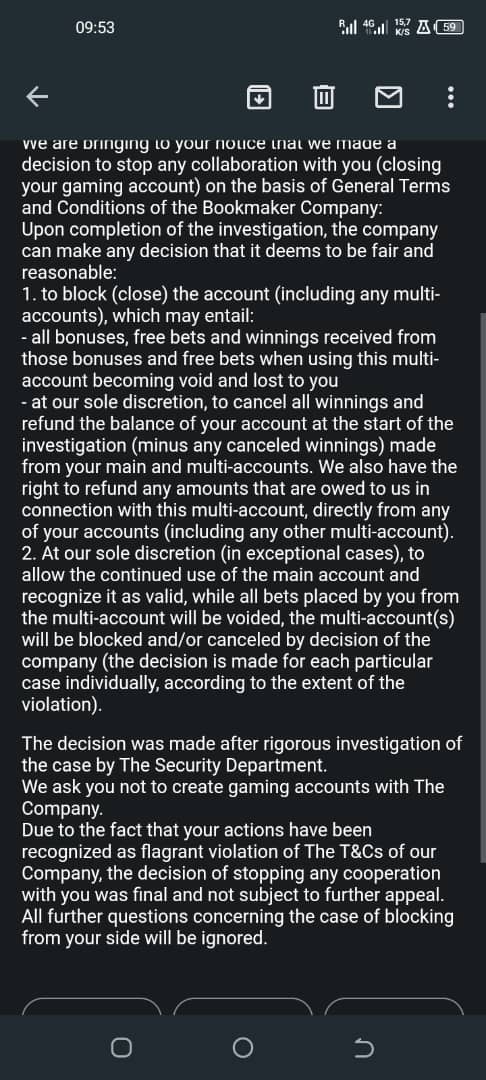Open the three-dot overflow menu
This screenshot has height=1080, width=486.
(450, 98)
